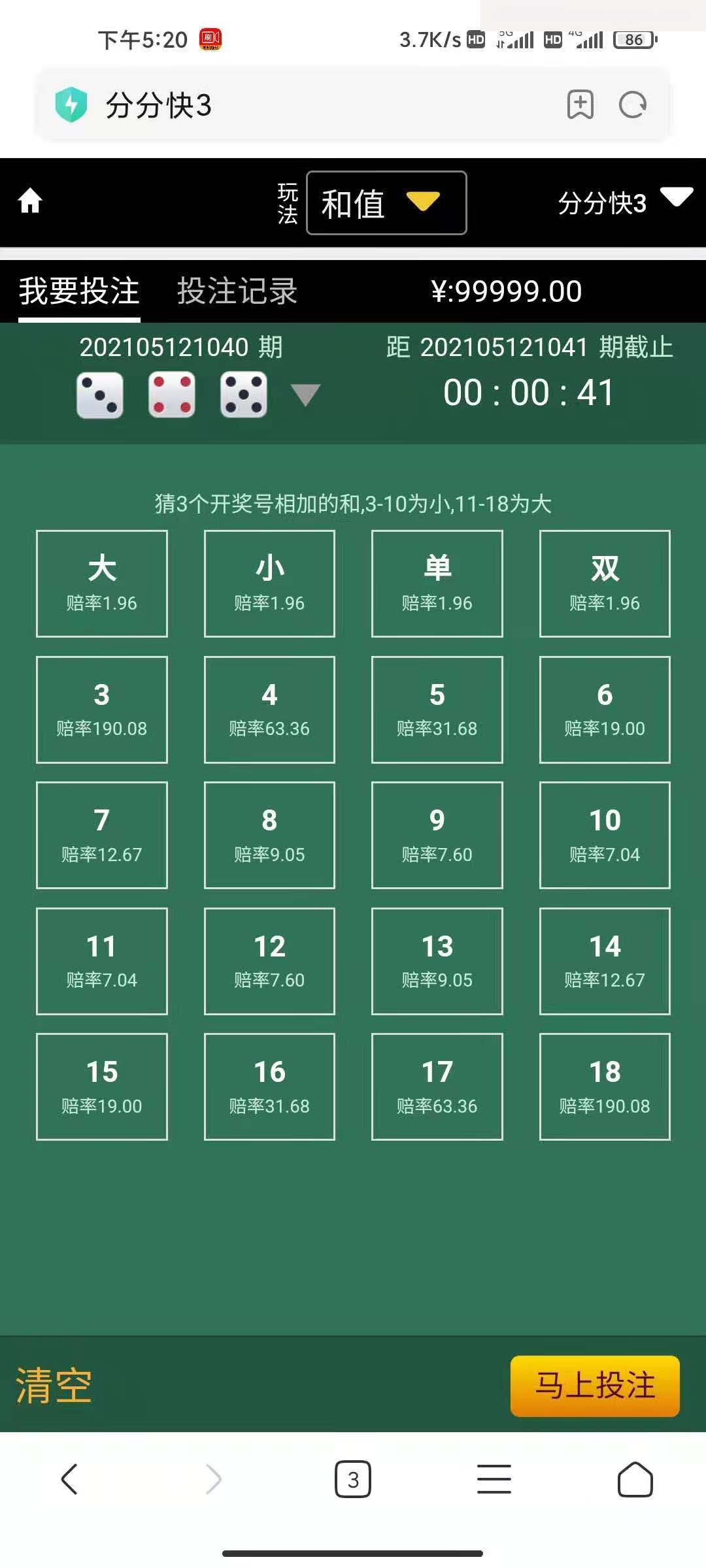
Task: Choose the 单 bet option
Action: pyautogui.click(x=437, y=583)
